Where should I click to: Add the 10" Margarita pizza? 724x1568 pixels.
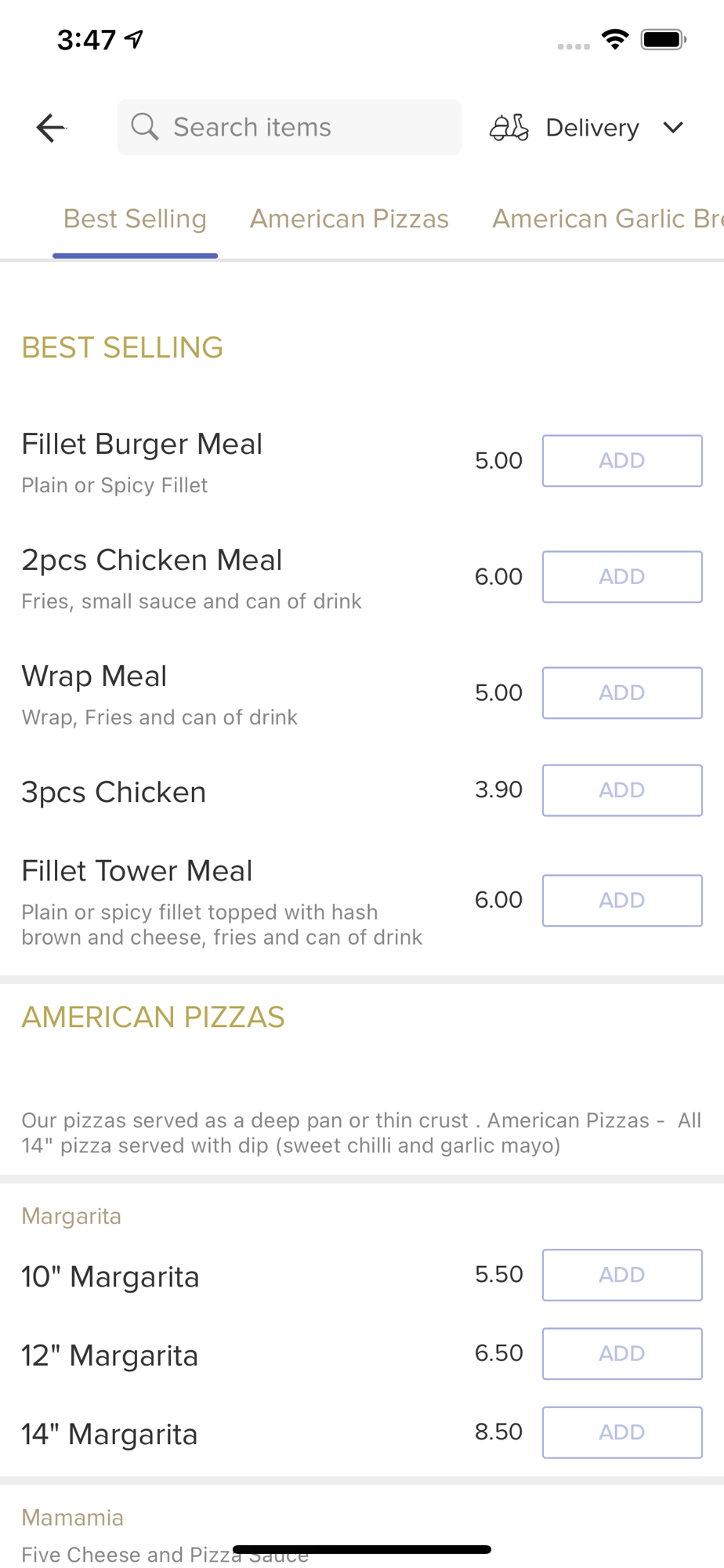(622, 1275)
